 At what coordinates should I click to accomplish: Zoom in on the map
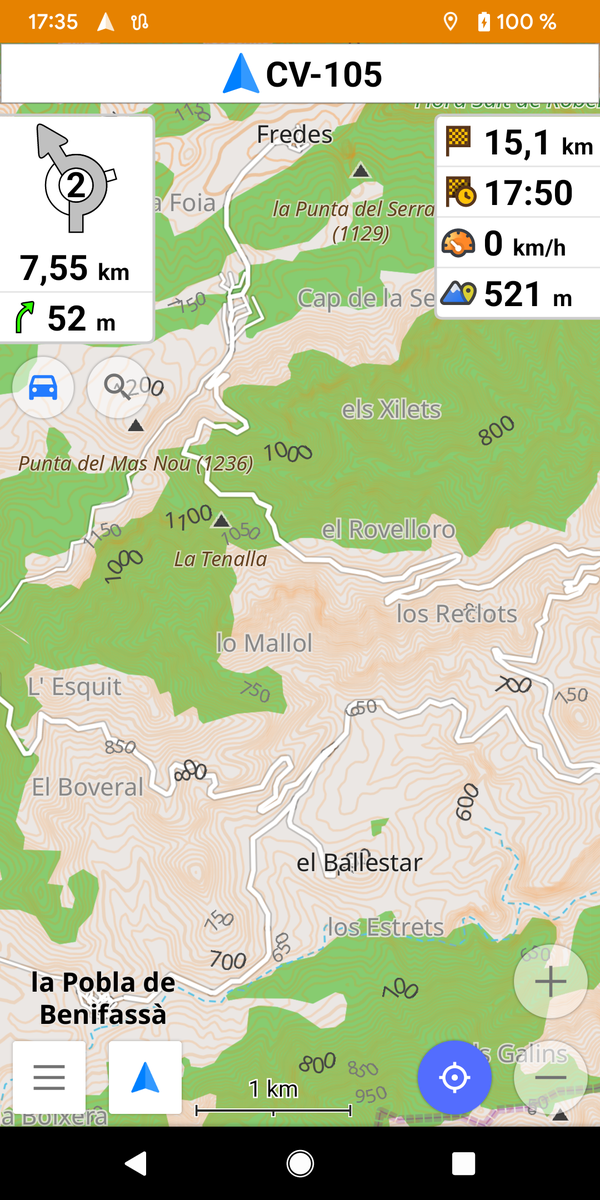click(550, 982)
